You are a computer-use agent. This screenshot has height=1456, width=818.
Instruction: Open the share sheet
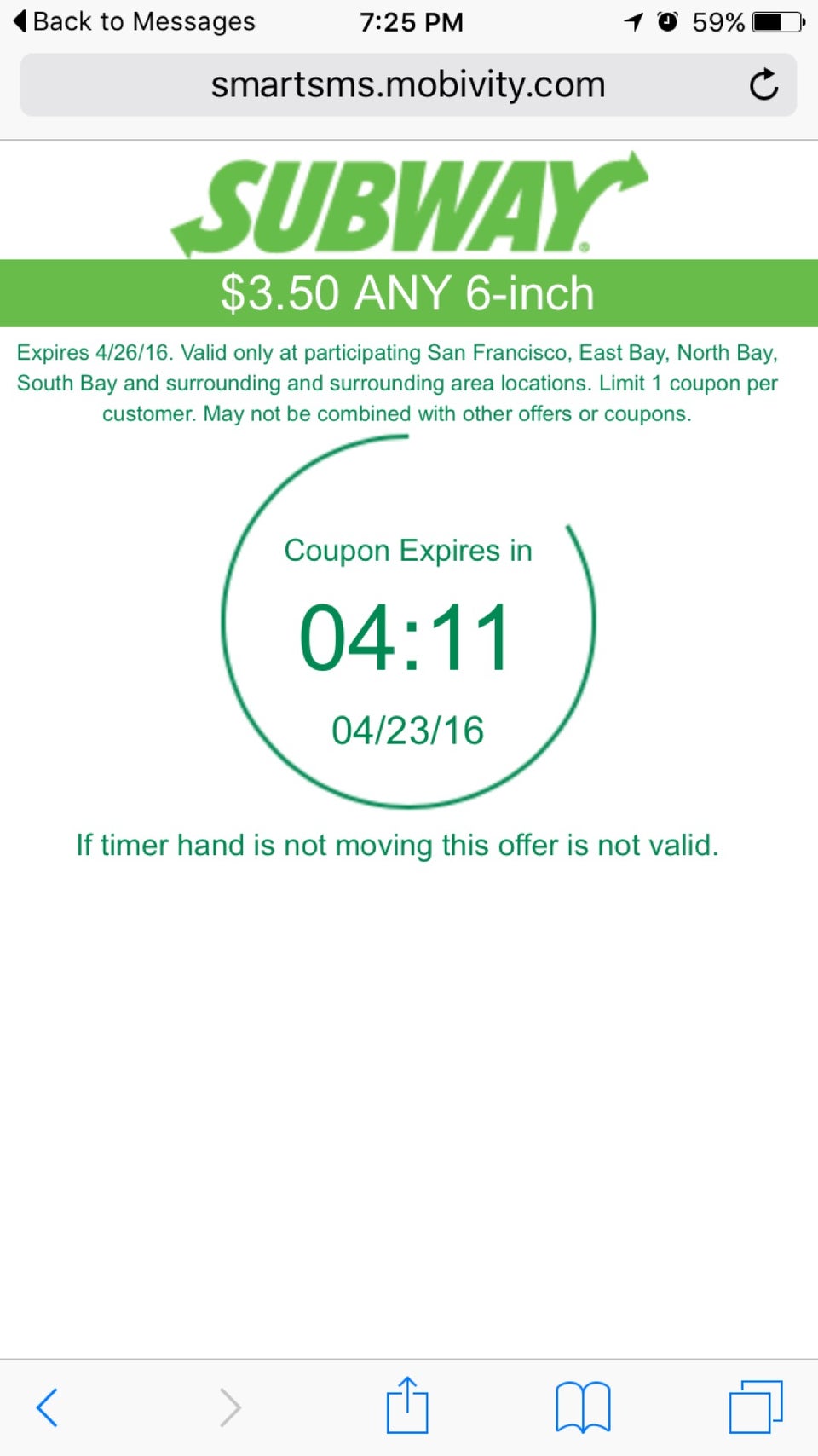click(x=407, y=1405)
